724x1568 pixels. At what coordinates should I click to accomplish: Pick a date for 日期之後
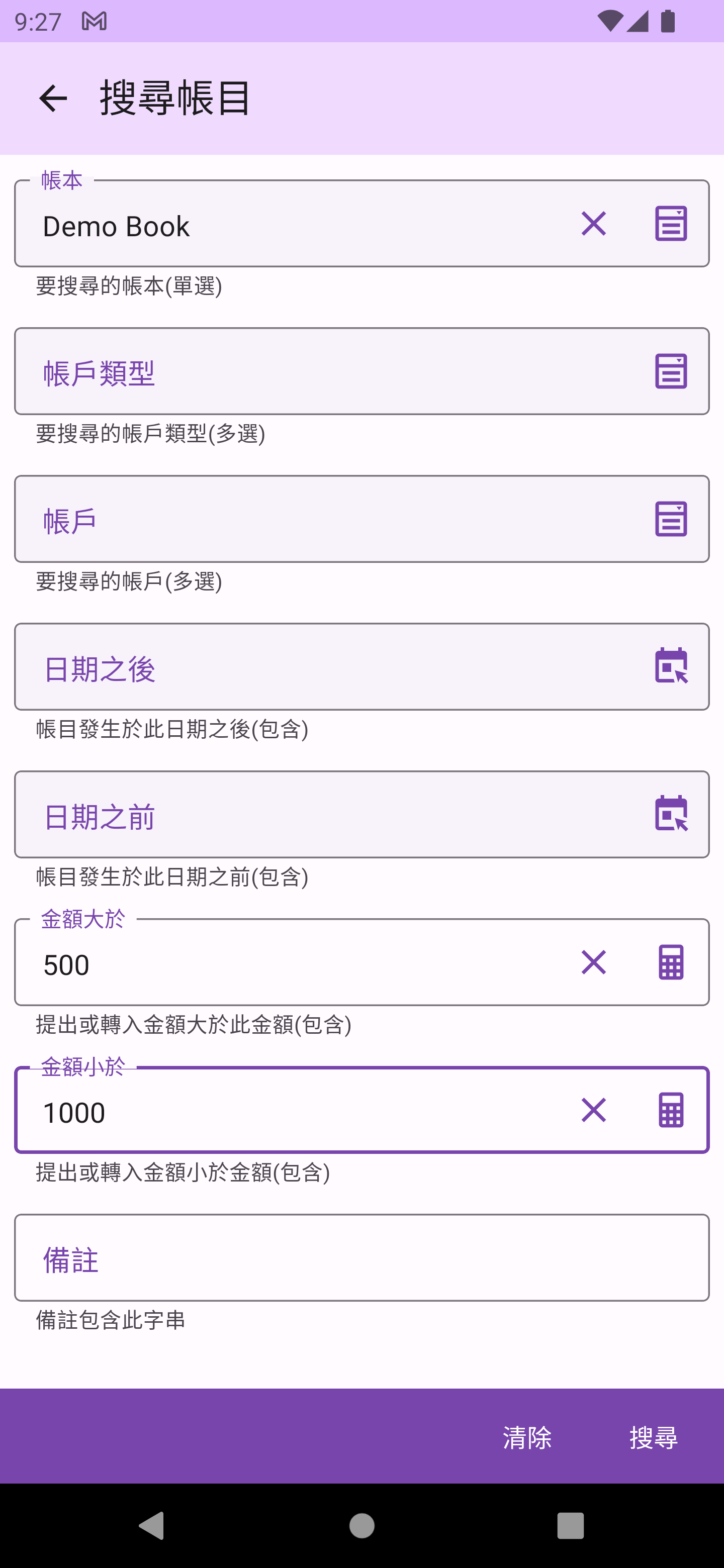click(670, 666)
